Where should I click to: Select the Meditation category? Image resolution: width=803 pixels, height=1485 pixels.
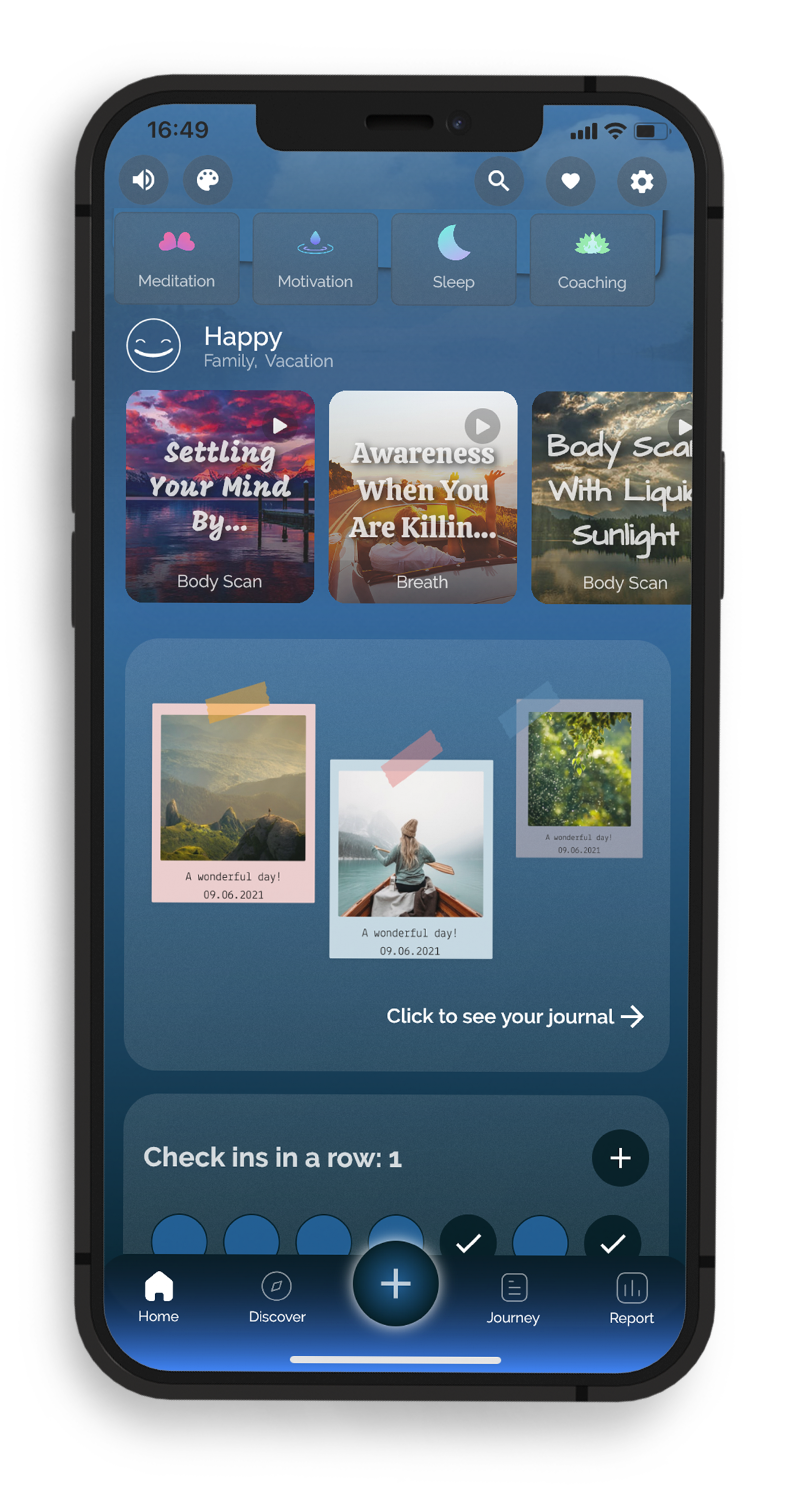177,258
